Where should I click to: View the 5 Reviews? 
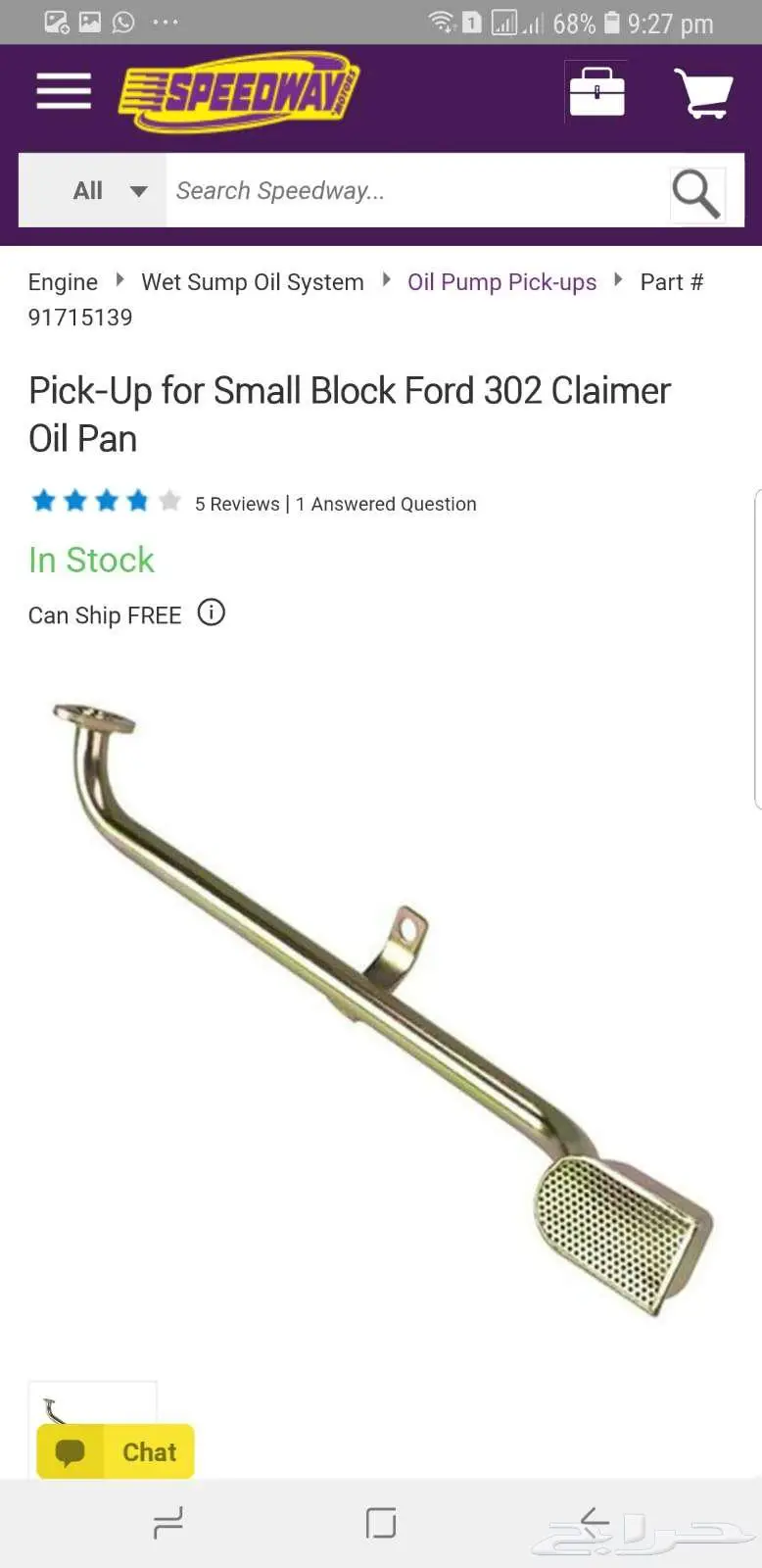[237, 504]
